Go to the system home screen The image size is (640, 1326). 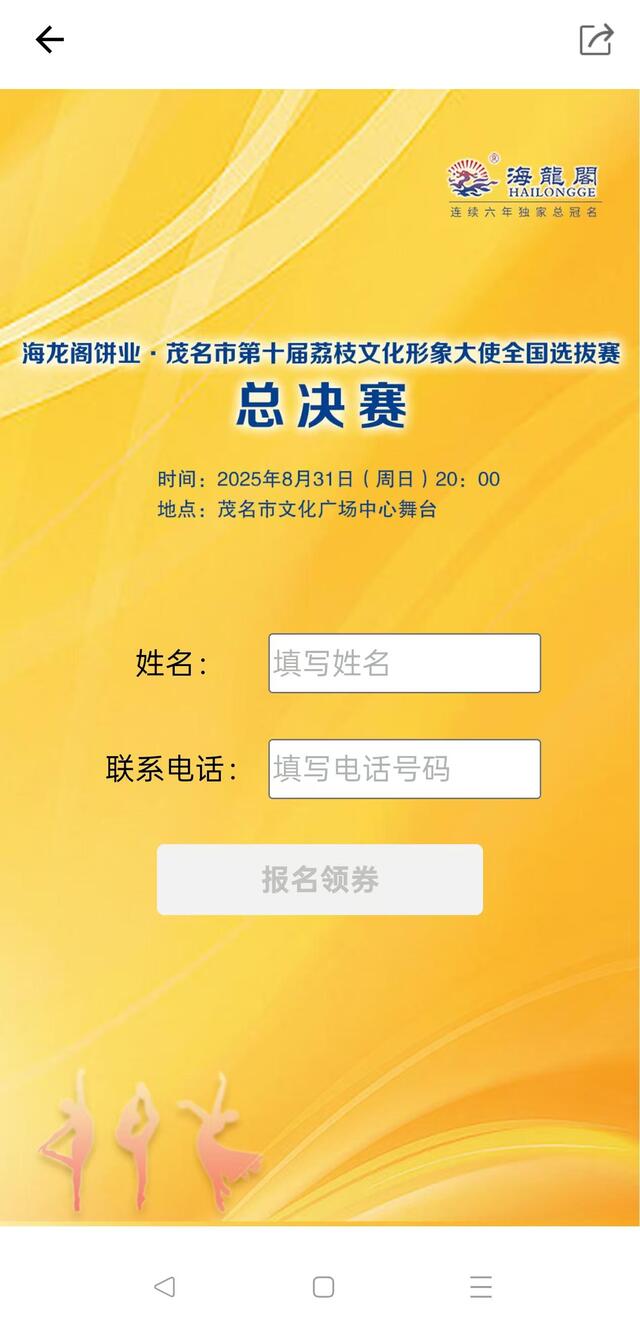323,1287
